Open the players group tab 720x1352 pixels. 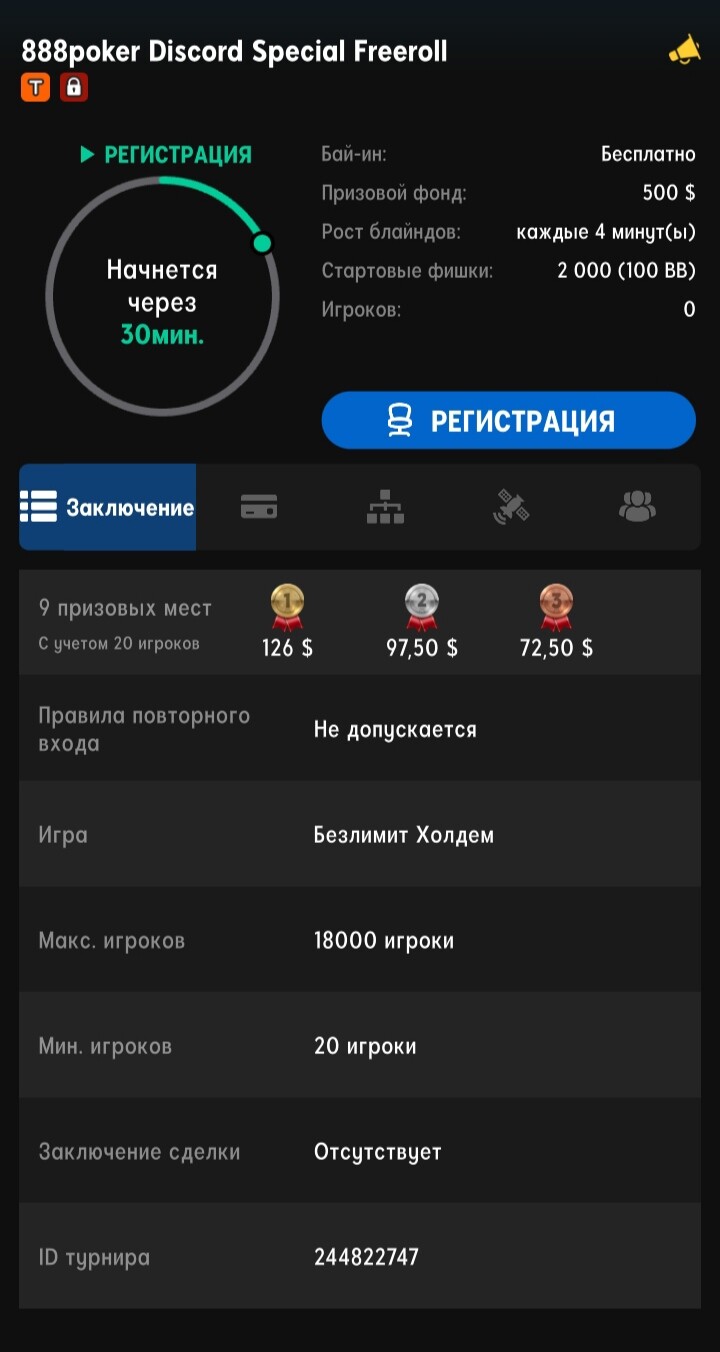click(x=637, y=507)
